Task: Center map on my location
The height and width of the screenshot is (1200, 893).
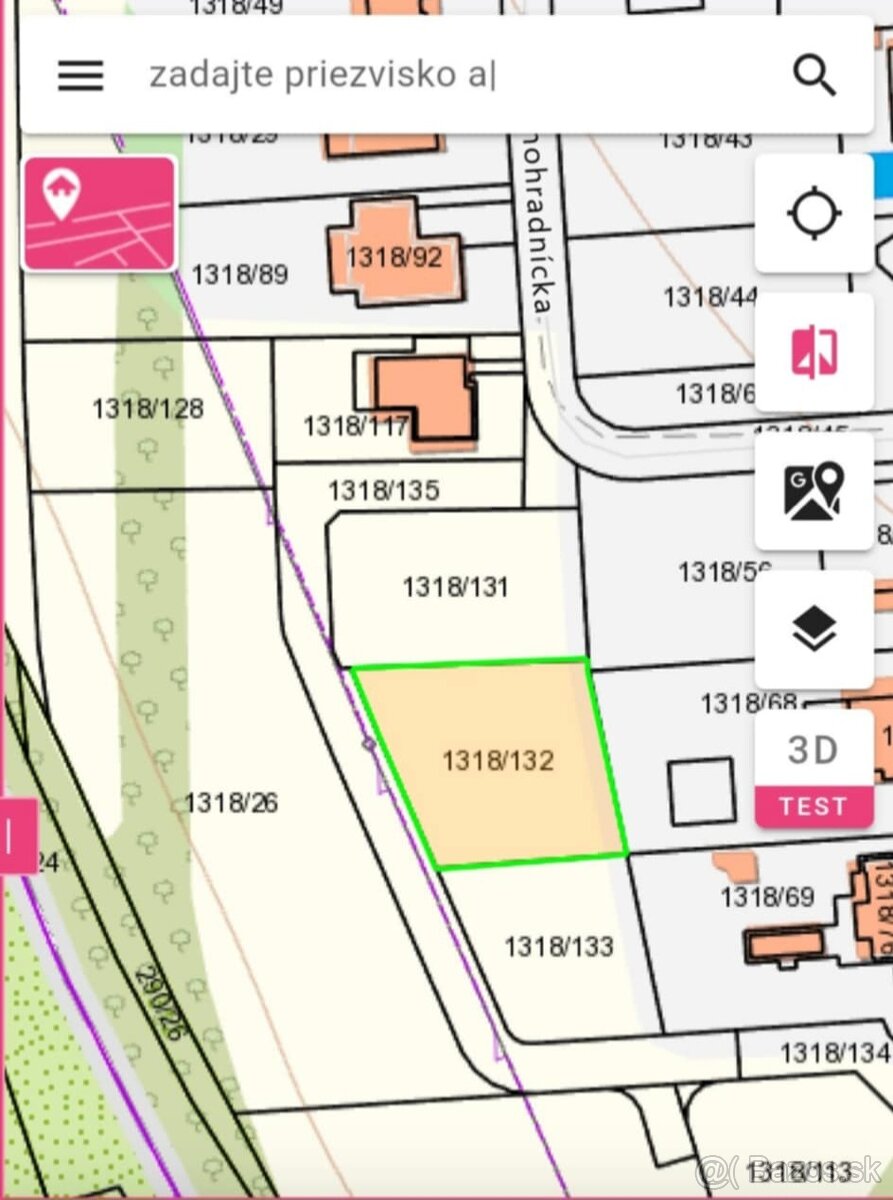Action: (x=814, y=213)
